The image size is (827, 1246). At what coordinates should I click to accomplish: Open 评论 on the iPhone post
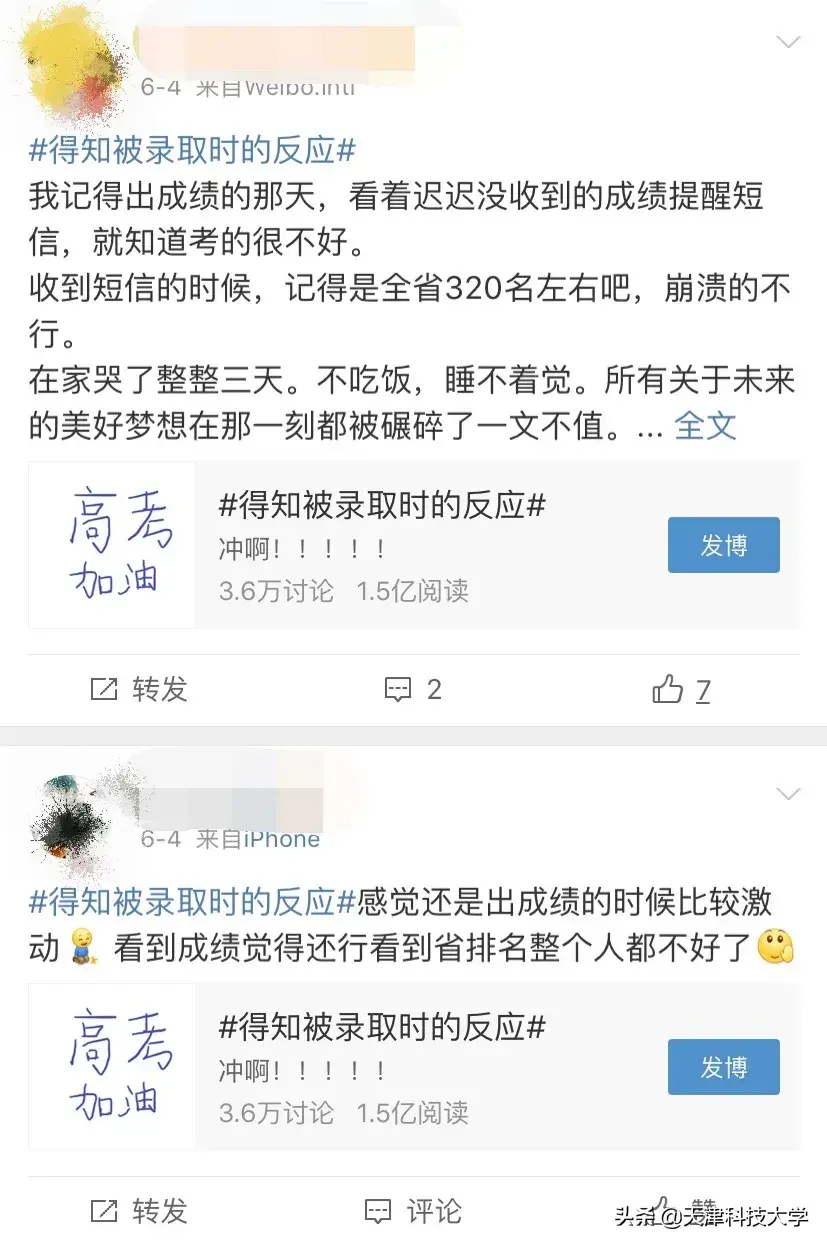pyautogui.click(x=413, y=1211)
